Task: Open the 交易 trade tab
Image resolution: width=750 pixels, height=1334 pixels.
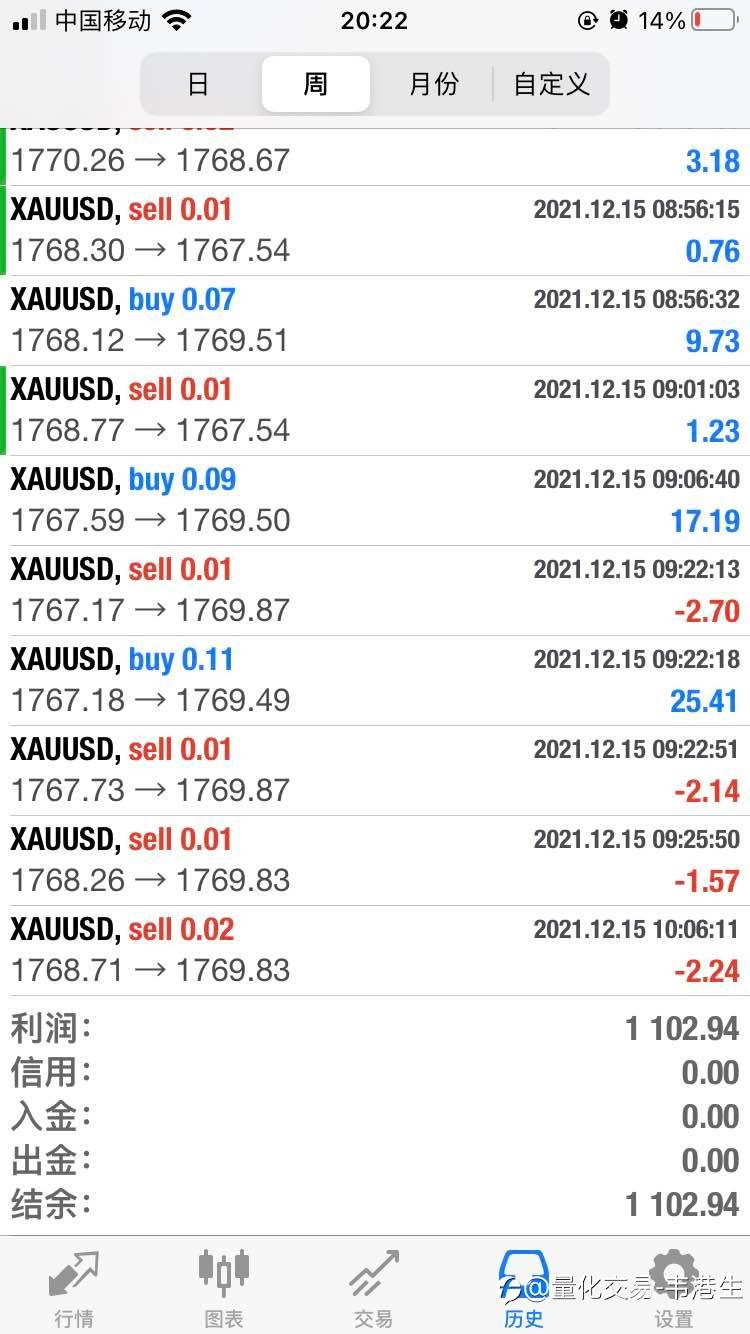Action: [374, 1288]
